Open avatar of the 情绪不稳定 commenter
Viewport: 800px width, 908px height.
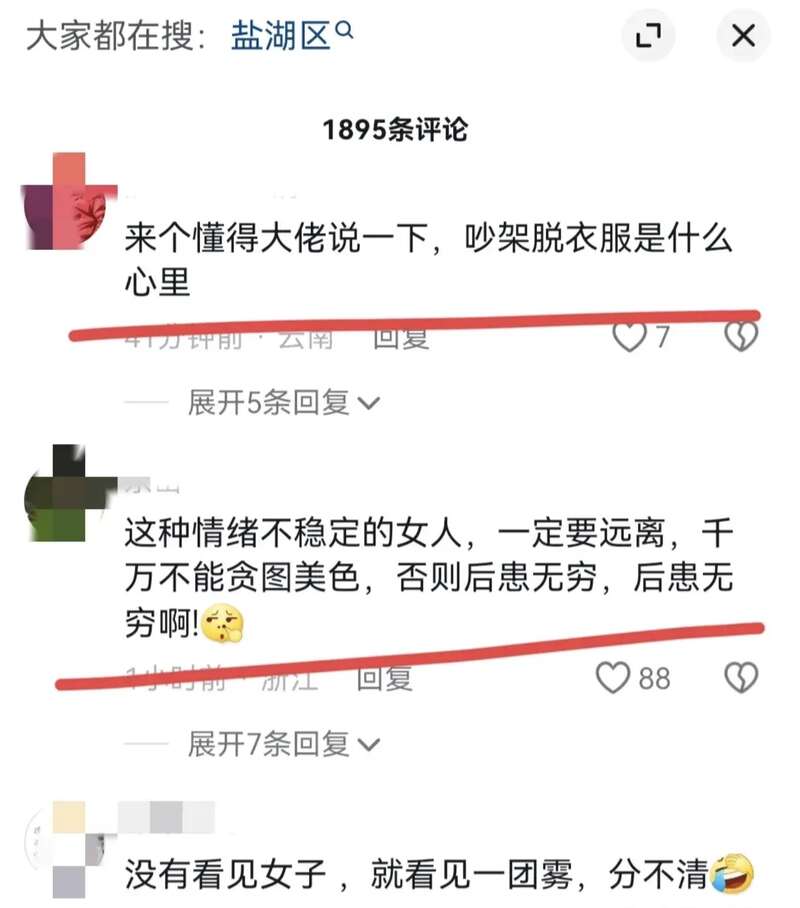tap(67, 492)
